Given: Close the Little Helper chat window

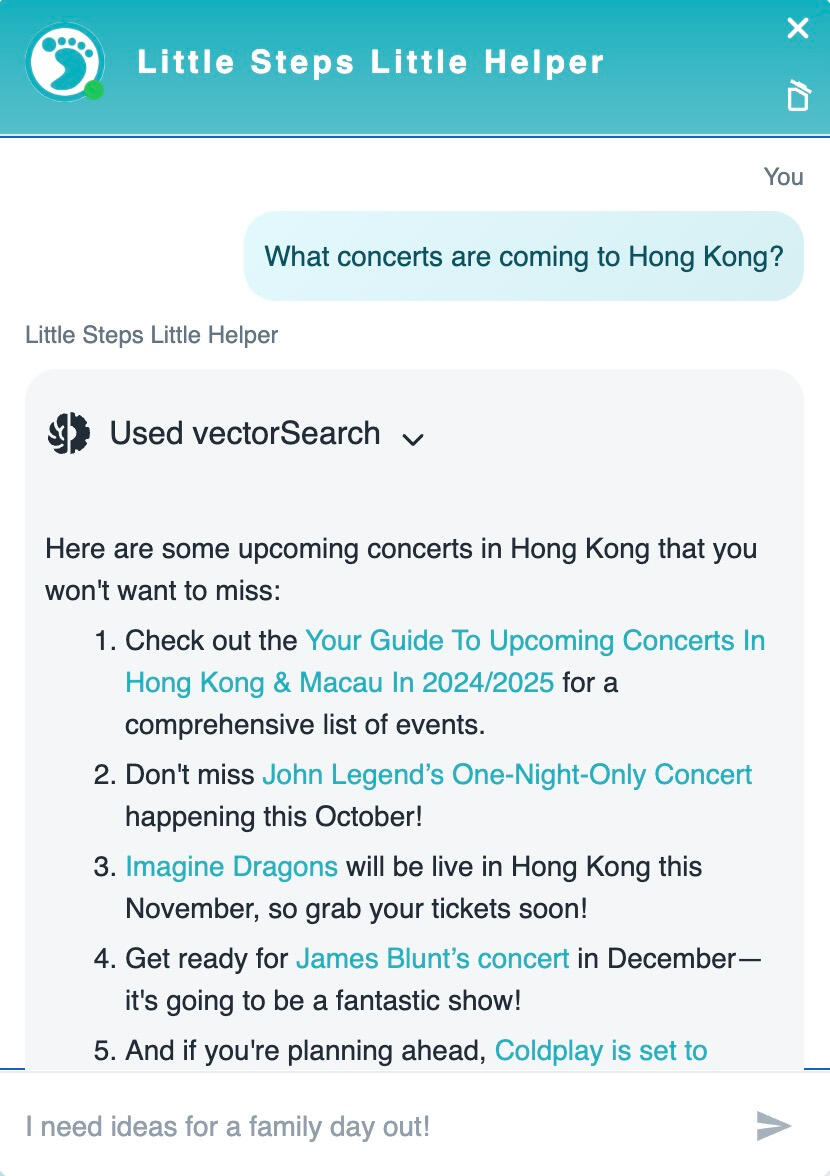Looking at the screenshot, I should 797,28.
